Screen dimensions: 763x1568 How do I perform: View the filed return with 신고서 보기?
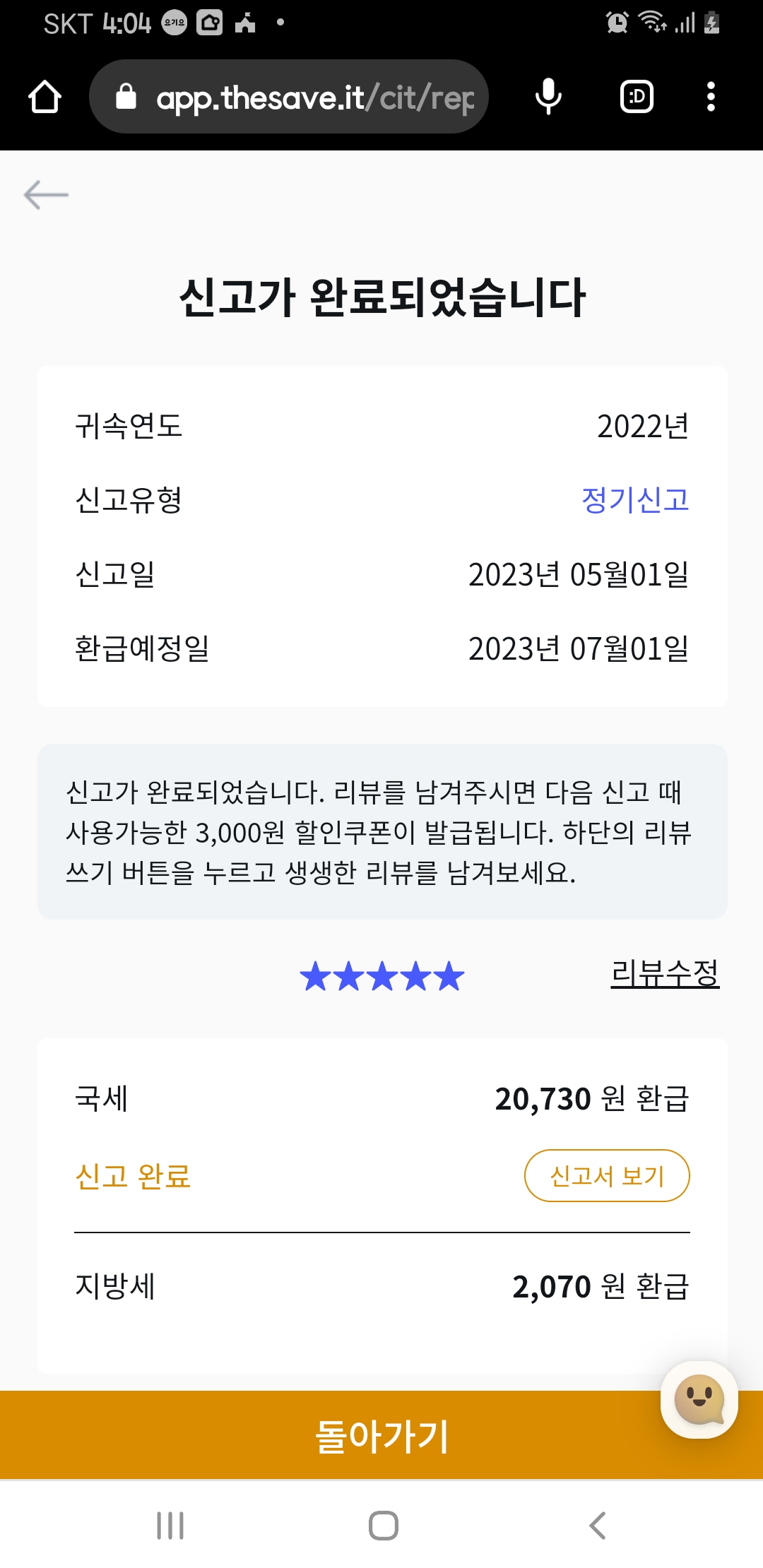click(x=606, y=1176)
